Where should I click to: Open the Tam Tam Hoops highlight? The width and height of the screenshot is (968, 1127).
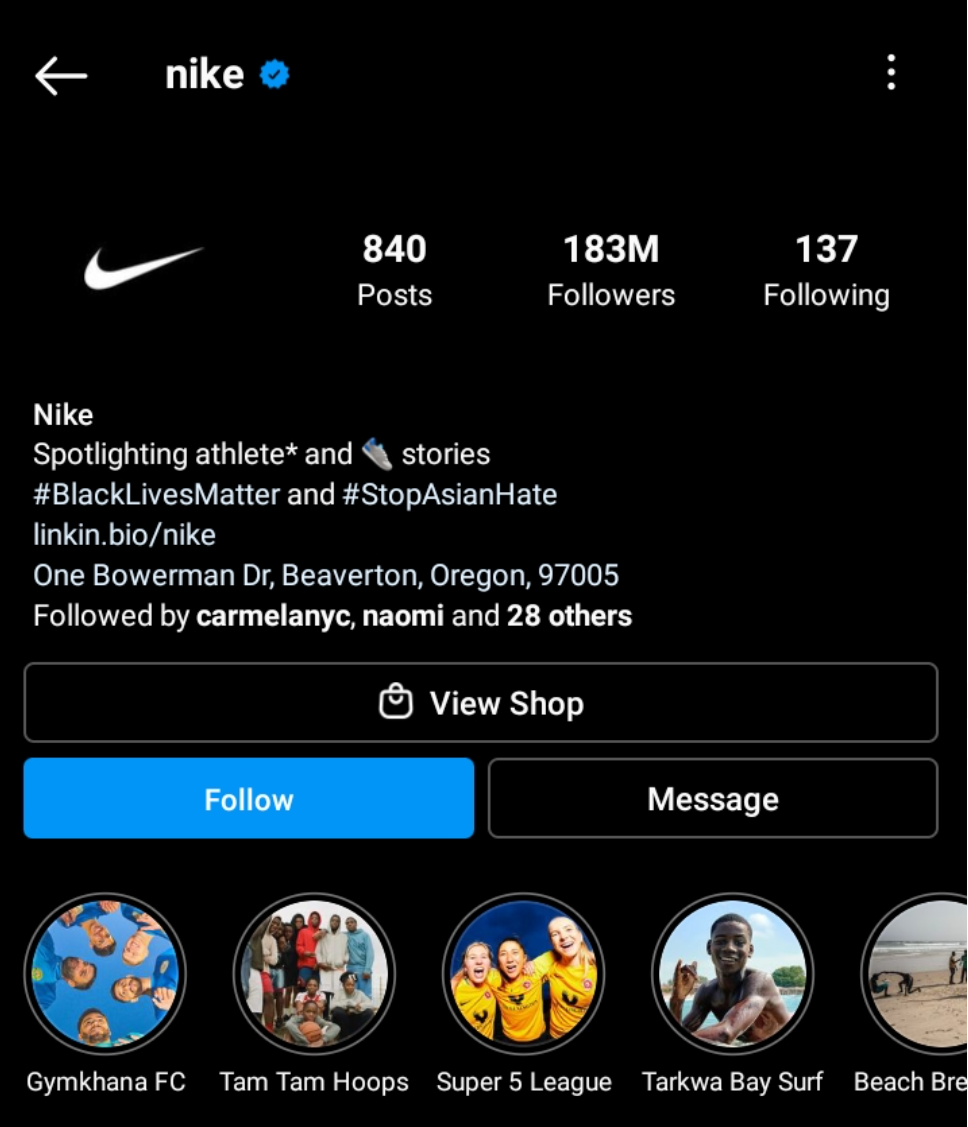click(x=314, y=974)
